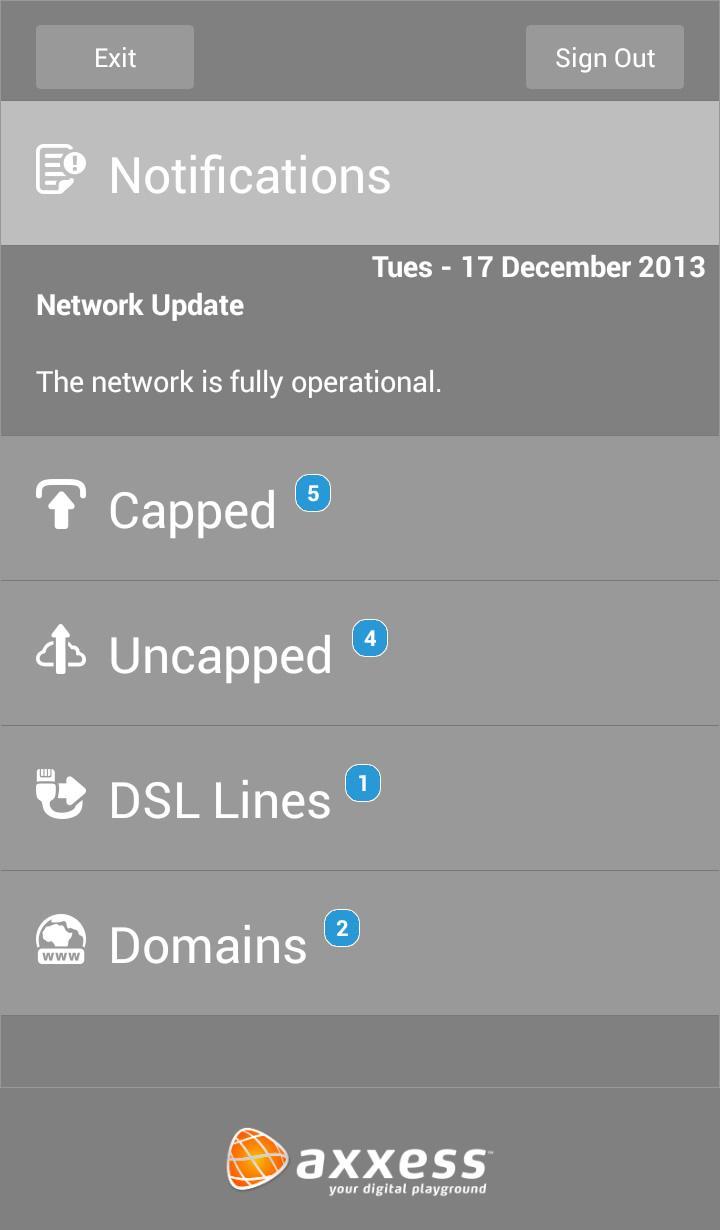
Task: Select the Uncapped accounts row
Action: pyautogui.click(x=220, y=655)
